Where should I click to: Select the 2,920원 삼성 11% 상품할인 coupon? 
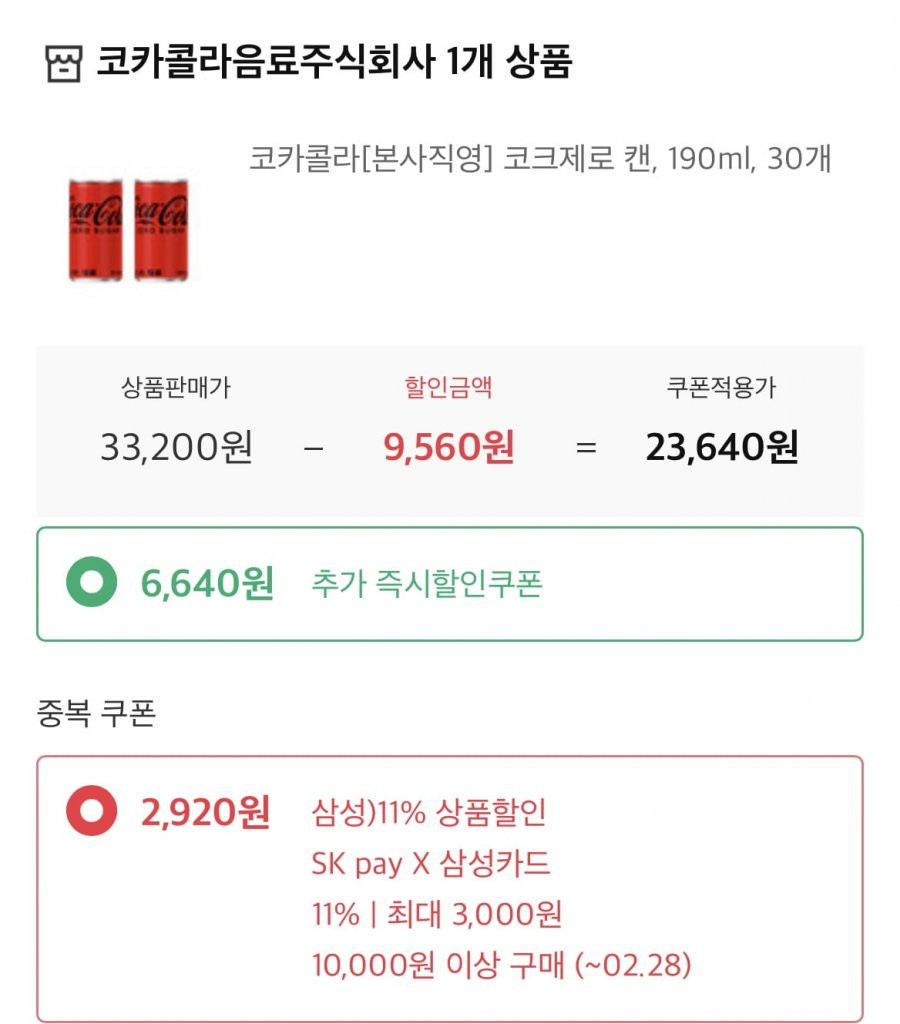[x=92, y=812]
